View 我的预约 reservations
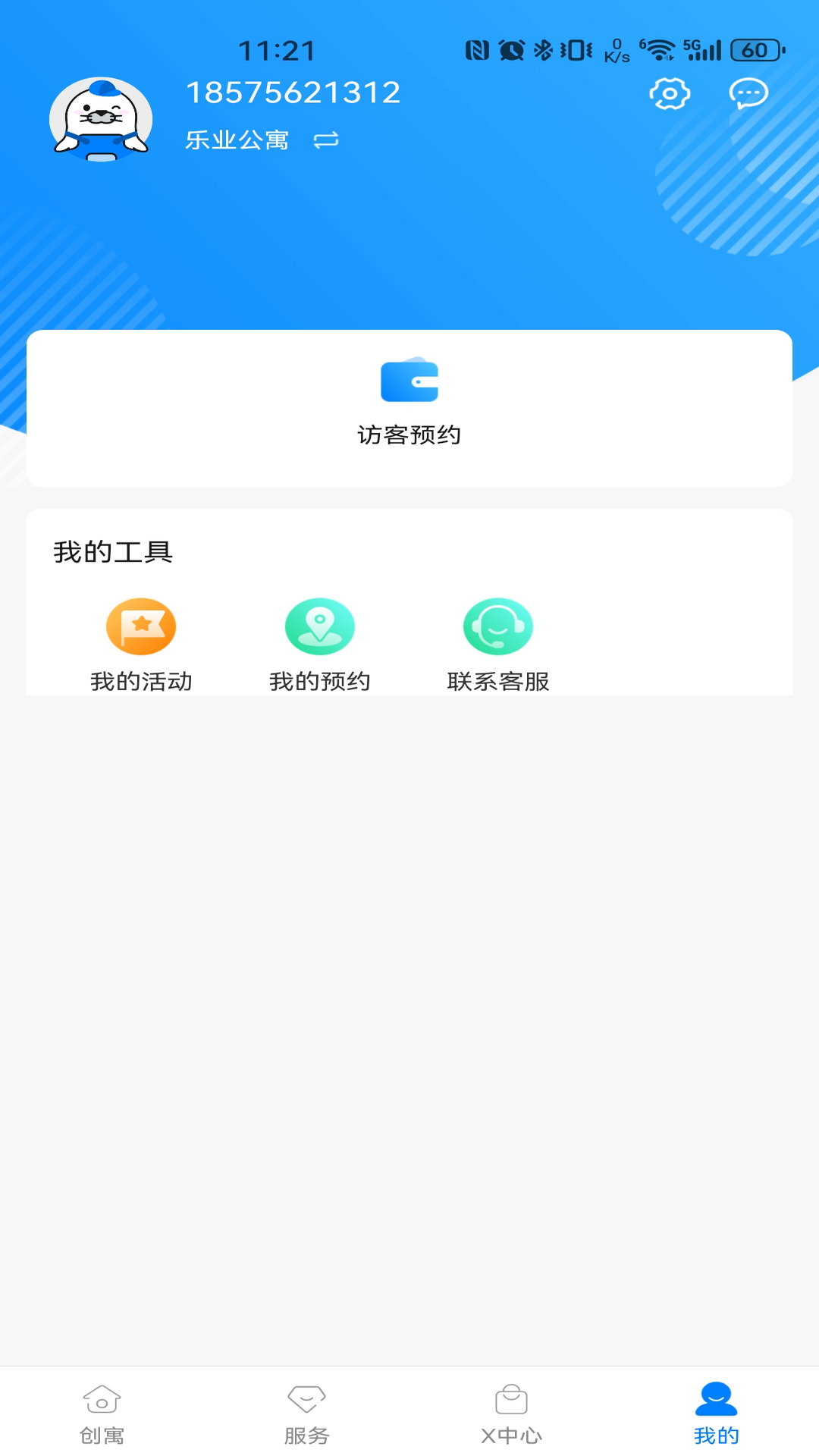 [320, 645]
